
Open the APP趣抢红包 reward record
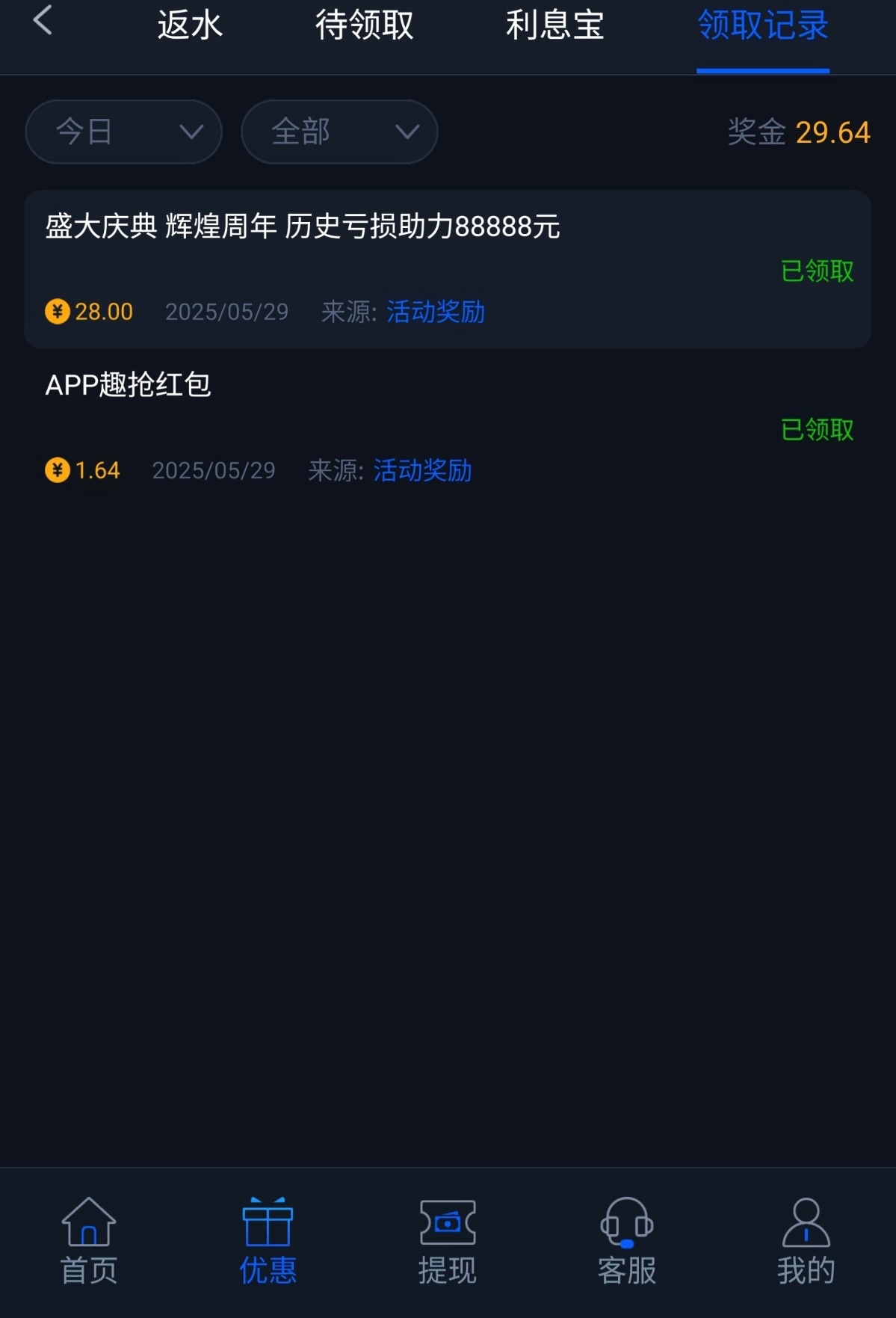coord(447,428)
